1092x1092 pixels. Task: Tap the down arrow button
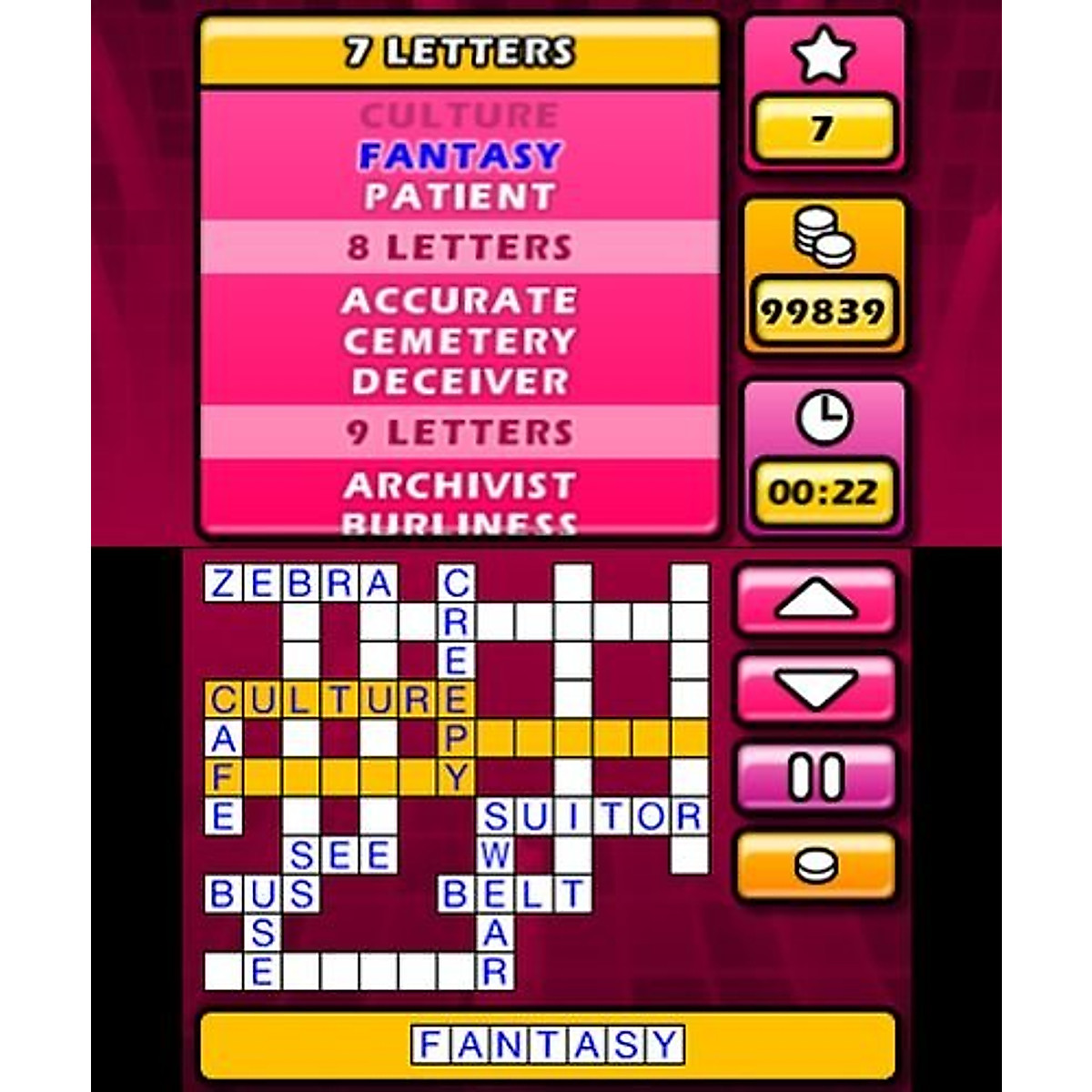click(816, 689)
